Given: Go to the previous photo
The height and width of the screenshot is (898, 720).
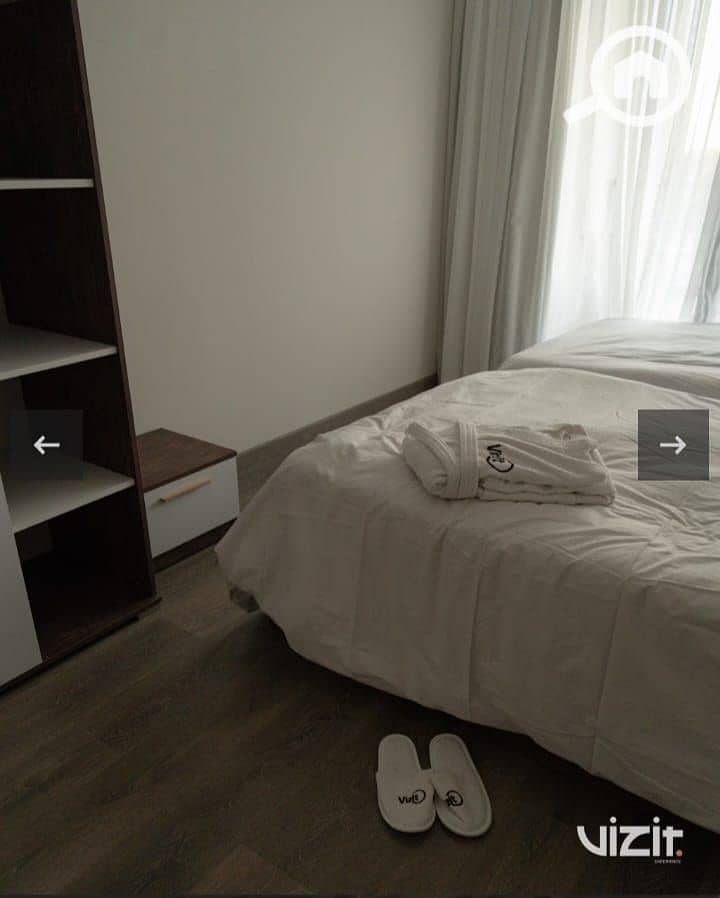Looking at the screenshot, I should pos(46,445).
